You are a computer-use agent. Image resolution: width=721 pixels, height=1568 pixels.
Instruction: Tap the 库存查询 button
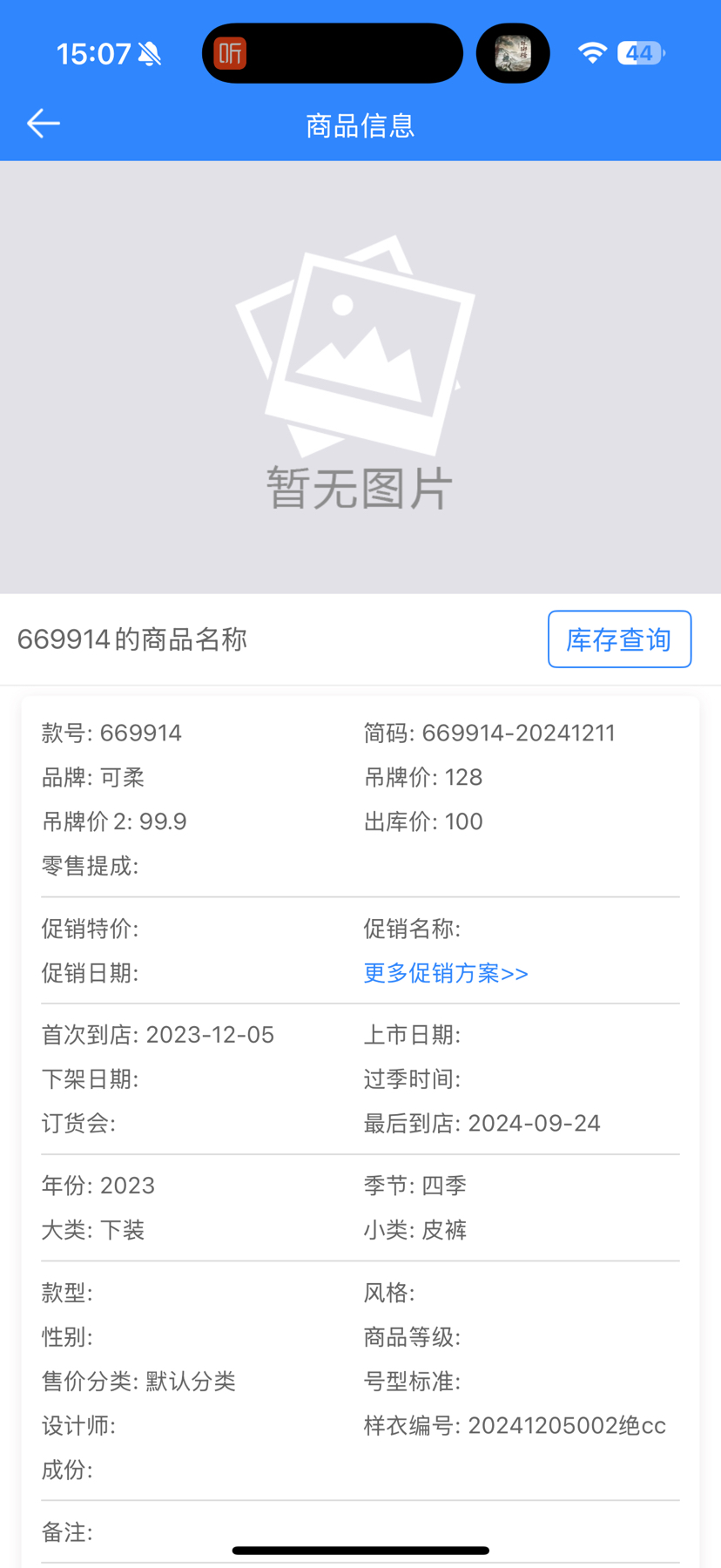click(619, 639)
